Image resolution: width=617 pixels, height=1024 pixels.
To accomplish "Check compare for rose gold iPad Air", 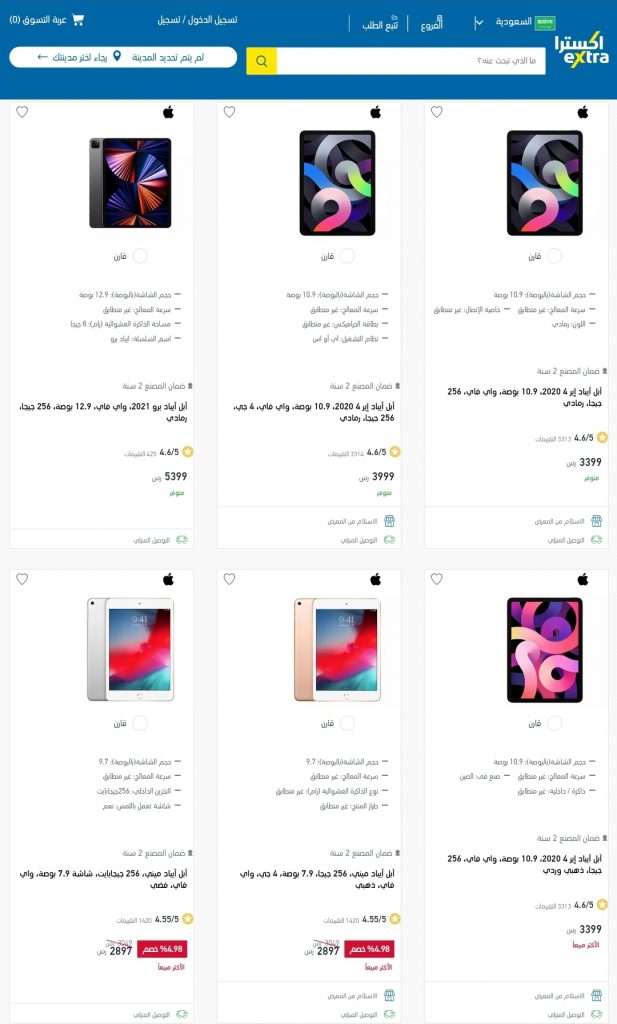I will coord(554,723).
